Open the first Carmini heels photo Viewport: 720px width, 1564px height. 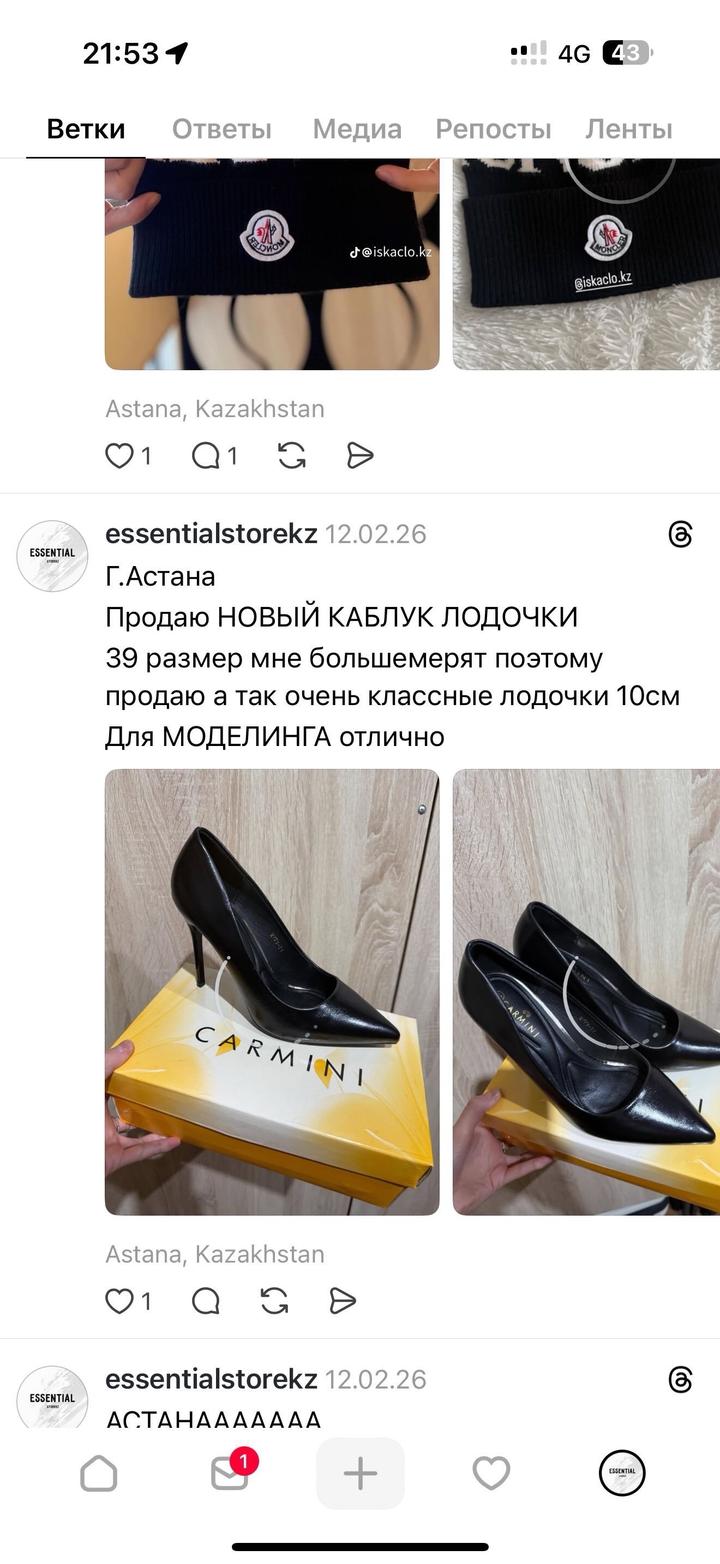pyautogui.click(x=272, y=992)
